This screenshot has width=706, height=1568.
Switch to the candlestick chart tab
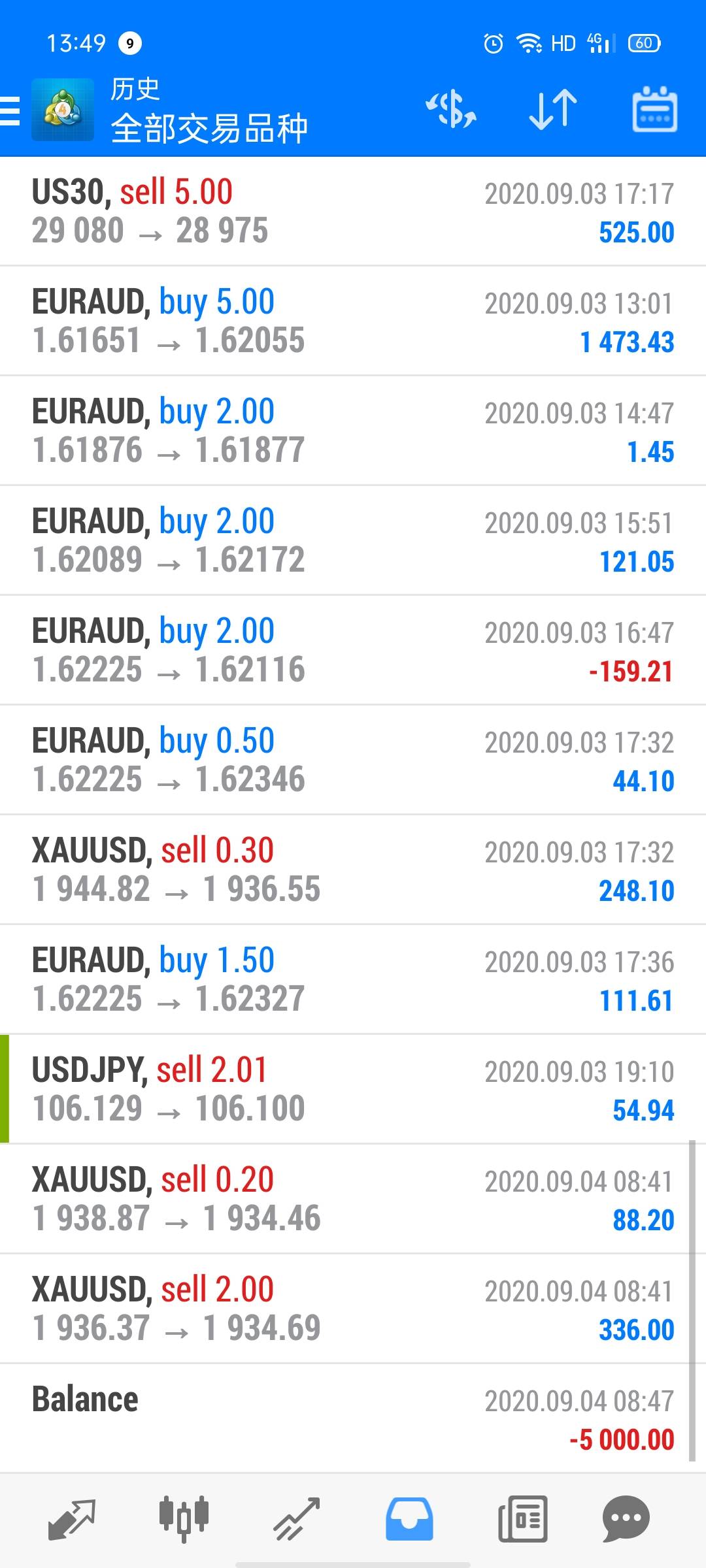[184, 1518]
